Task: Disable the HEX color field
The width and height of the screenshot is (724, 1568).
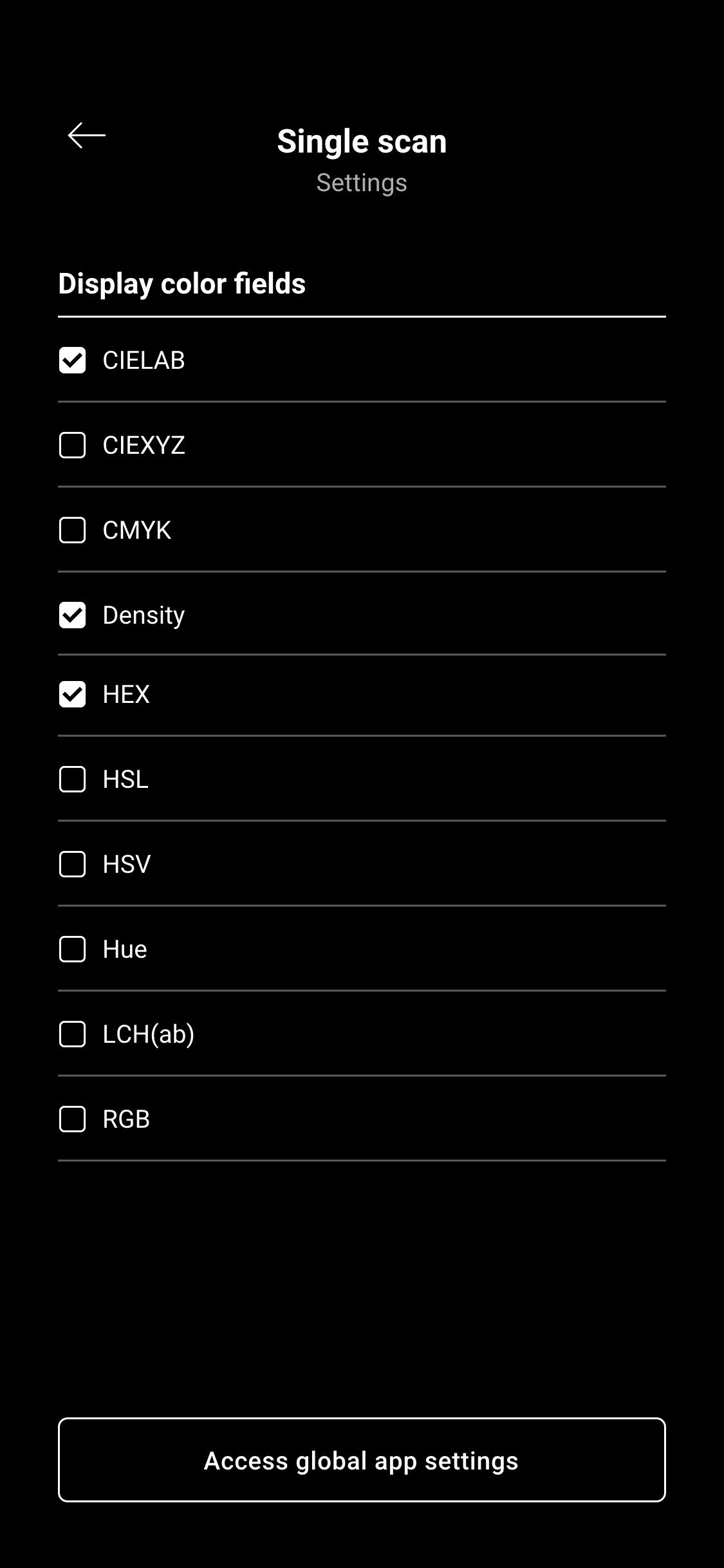Action: 72,695
